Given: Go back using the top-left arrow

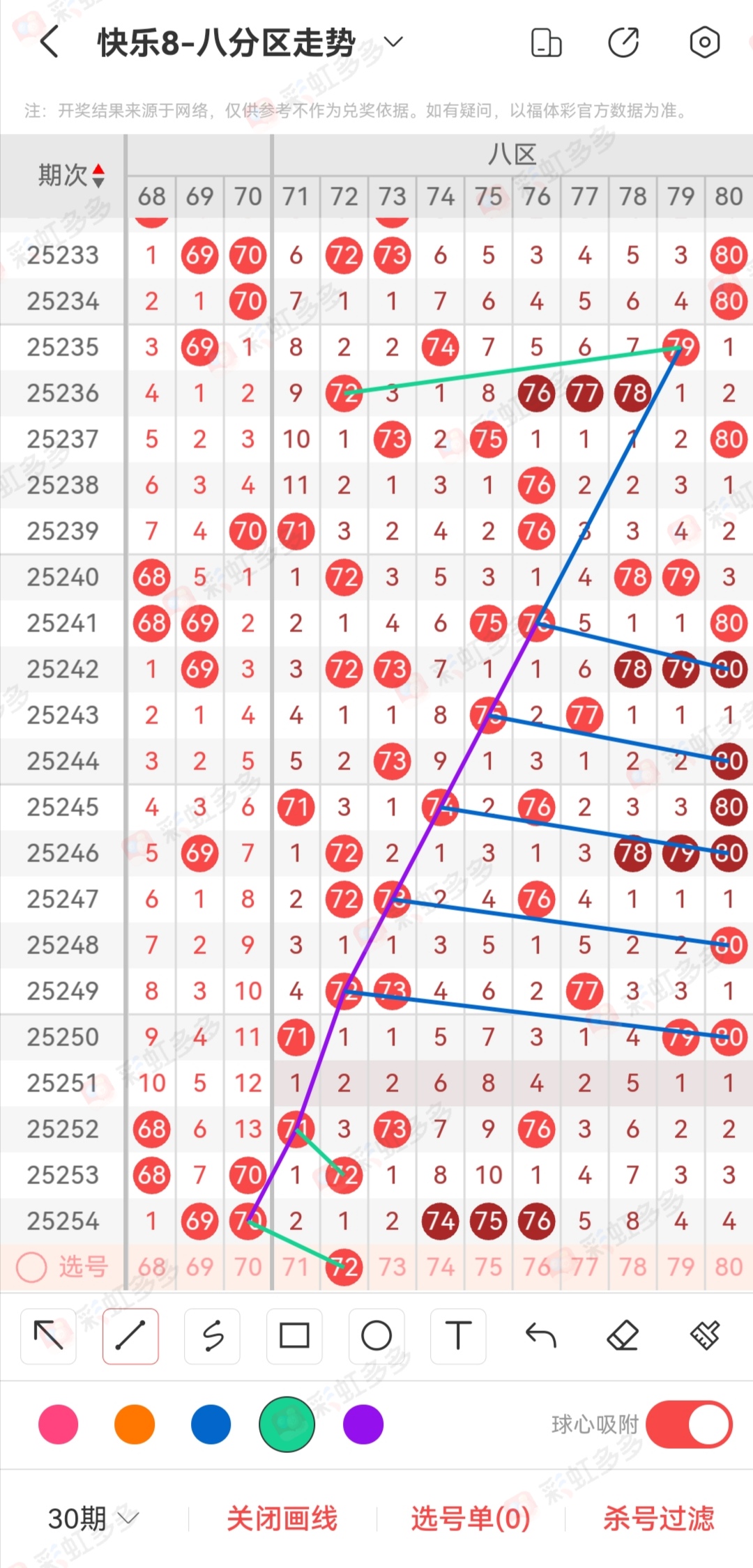Looking at the screenshot, I should tap(49, 43).
